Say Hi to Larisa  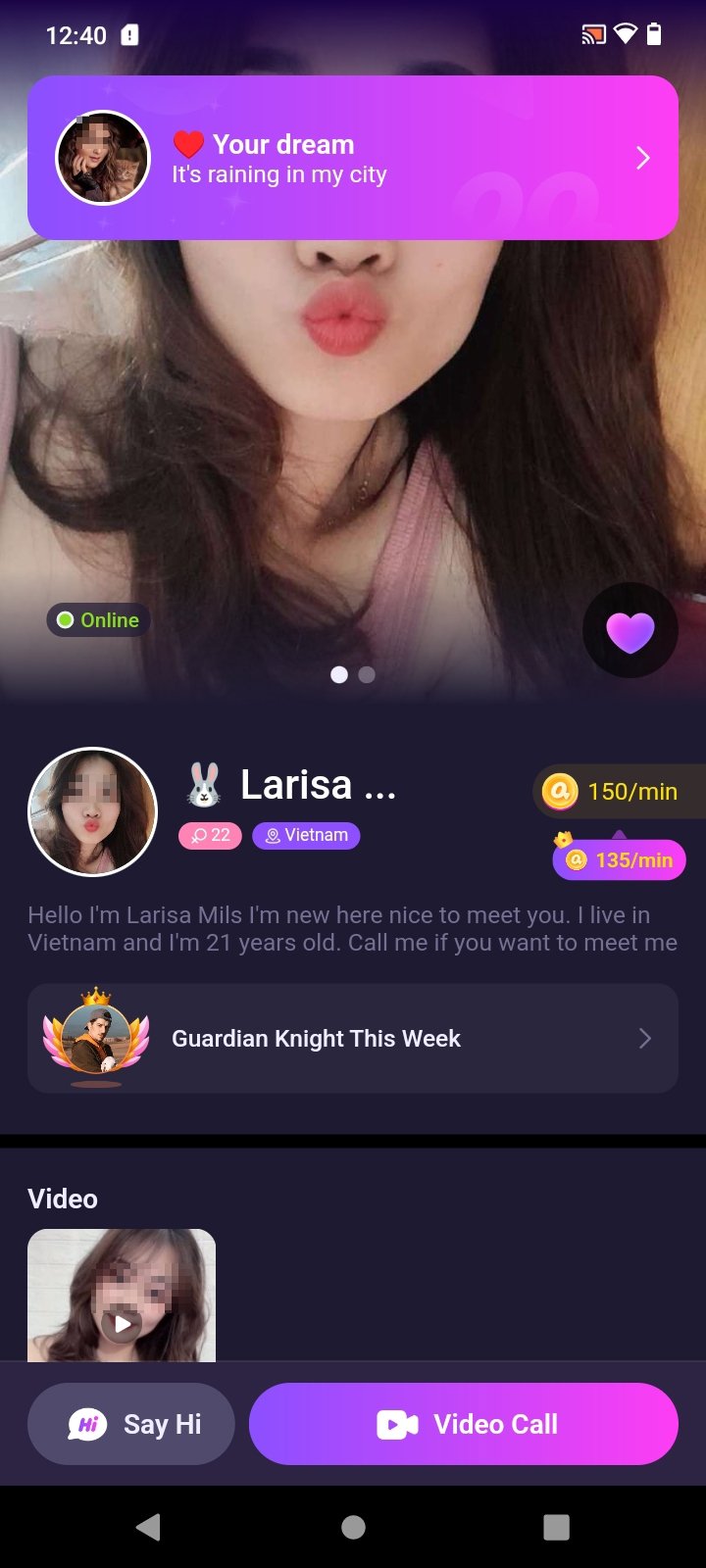click(x=131, y=1424)
